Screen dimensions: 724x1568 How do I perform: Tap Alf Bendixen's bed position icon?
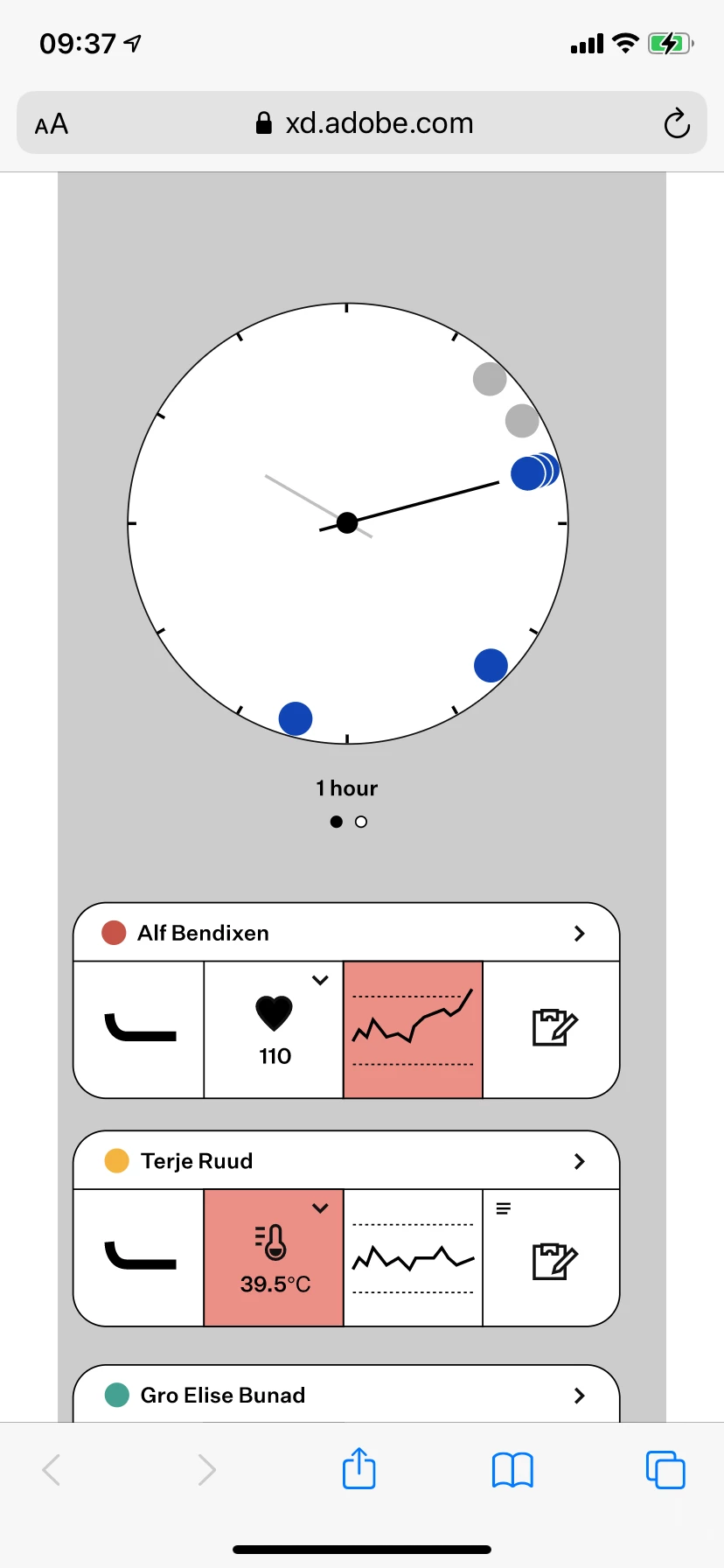[140, 1029]
